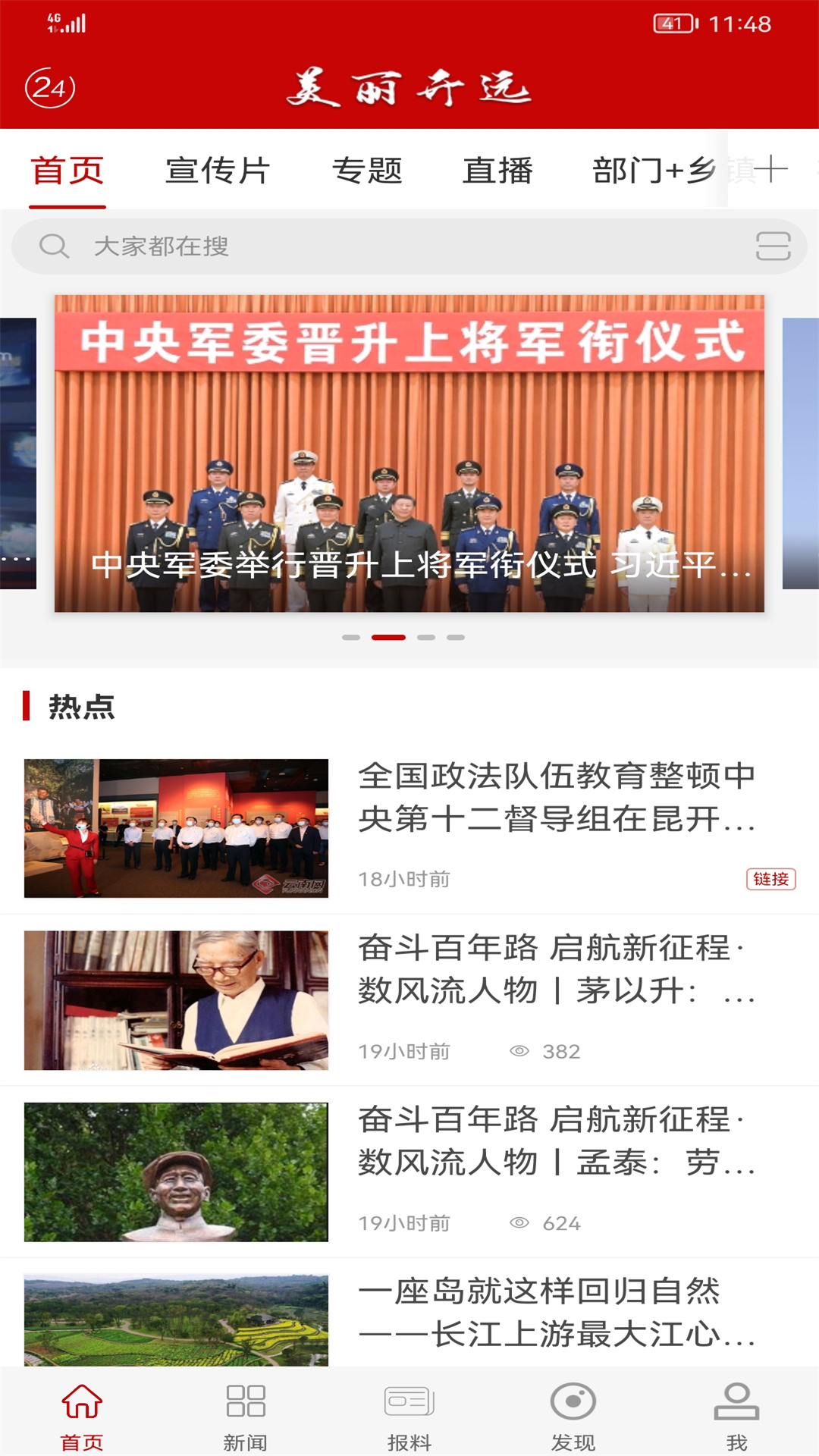Image resolution: width=819 pixels, height=1456 pixels.
Task: Open the 孟泰 article
Action: 409,1172
